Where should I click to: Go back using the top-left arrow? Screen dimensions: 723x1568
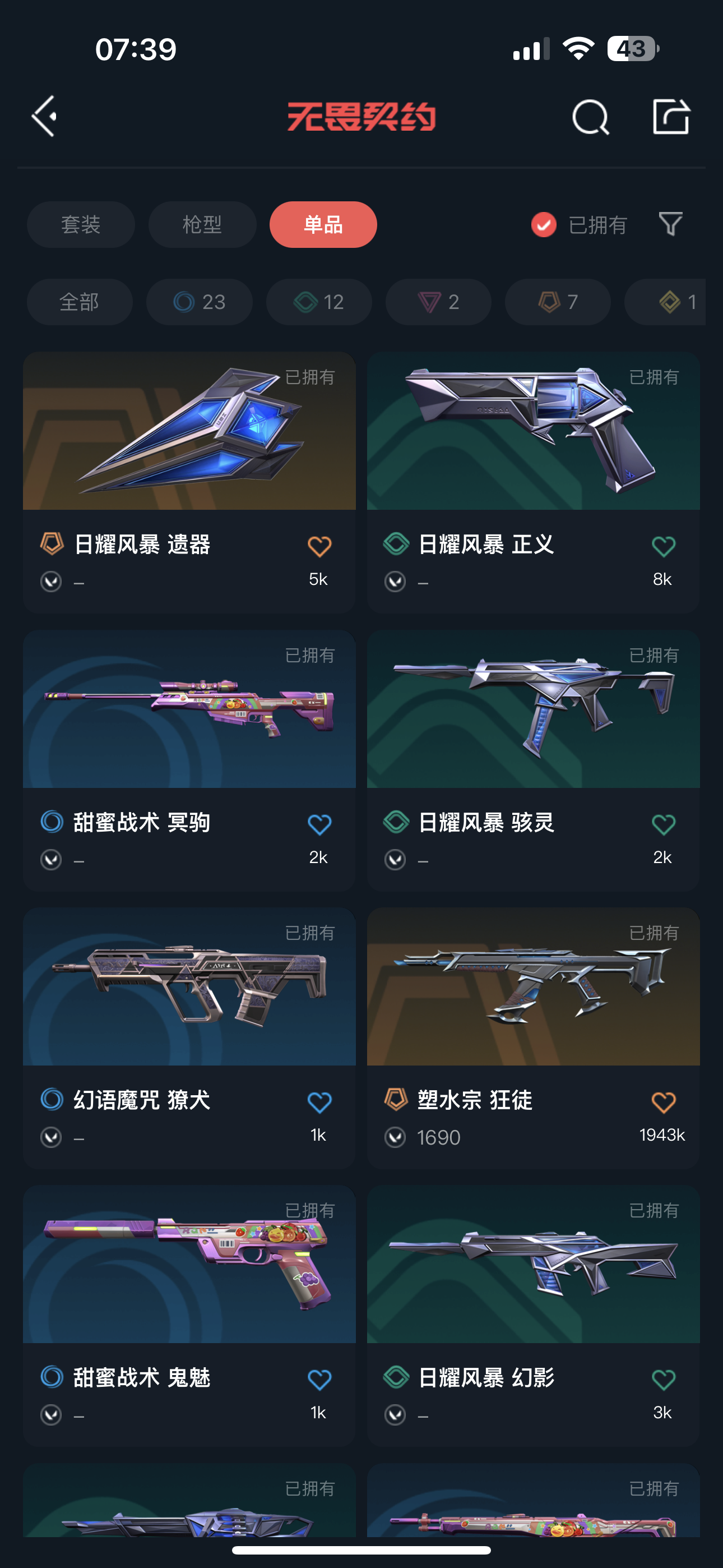point(44,116)
